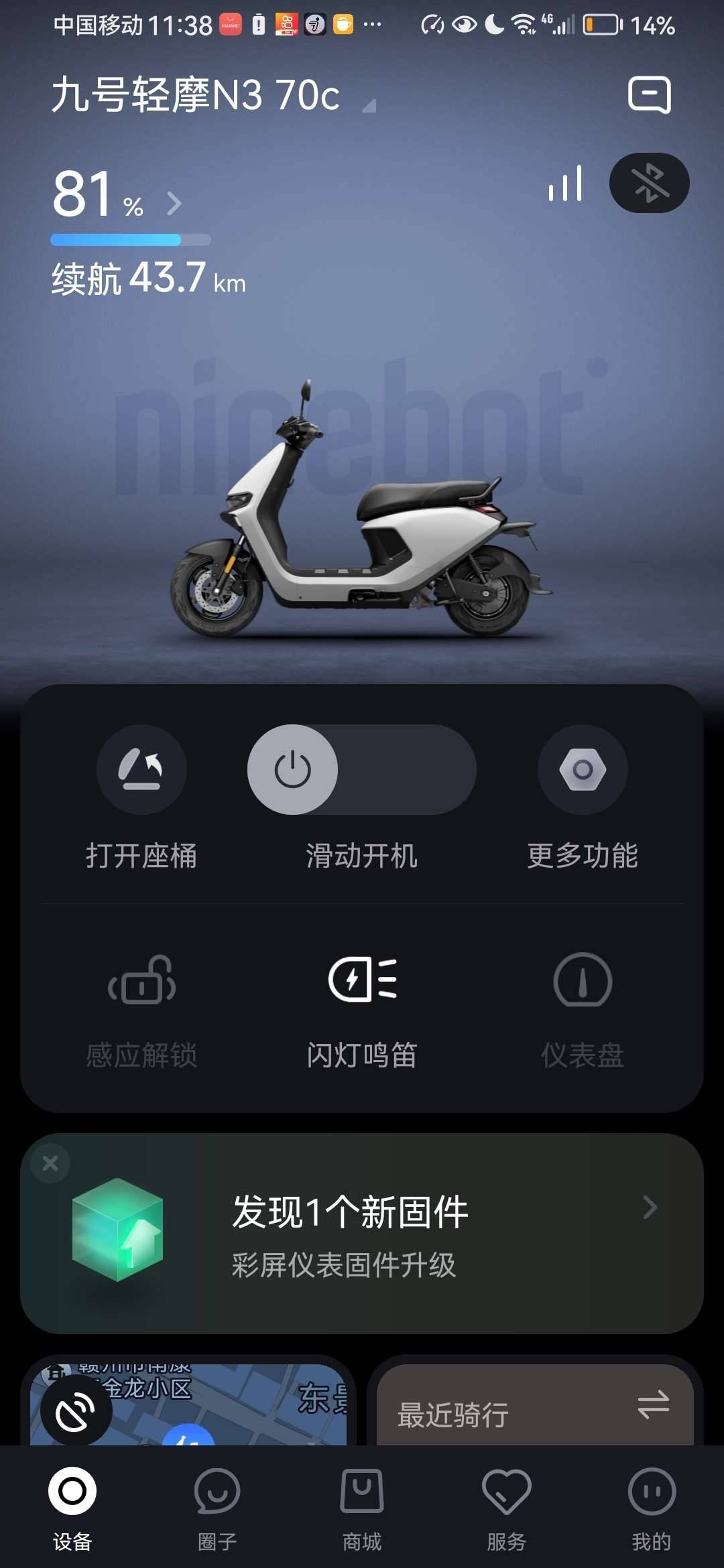Open the messages icon at top right
Viewport: 724px width, 1568px height.
pyautogui.click(x=649, y=94)
